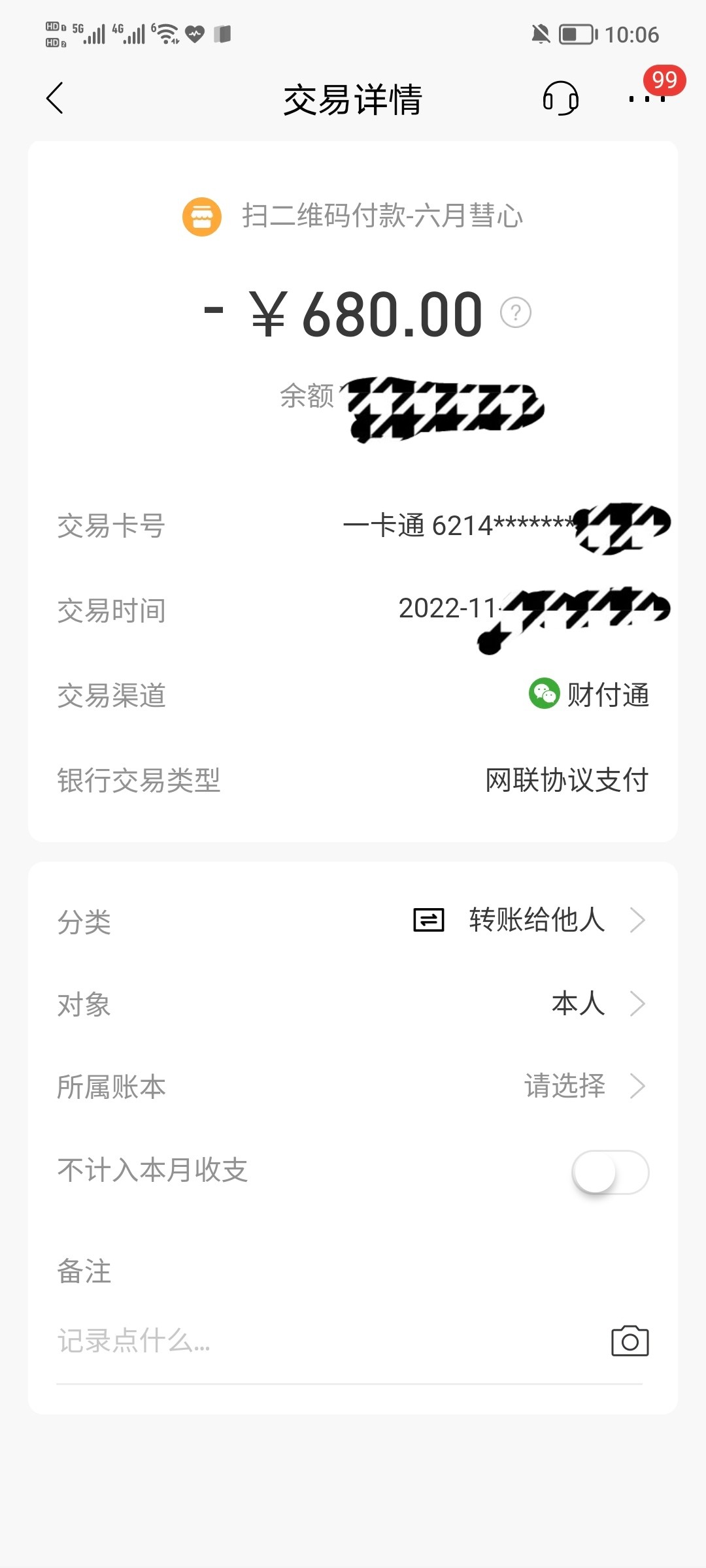Viewport: 706px width, 1568px height.
Task: Go back from transaction details
Action: (56, 99)
